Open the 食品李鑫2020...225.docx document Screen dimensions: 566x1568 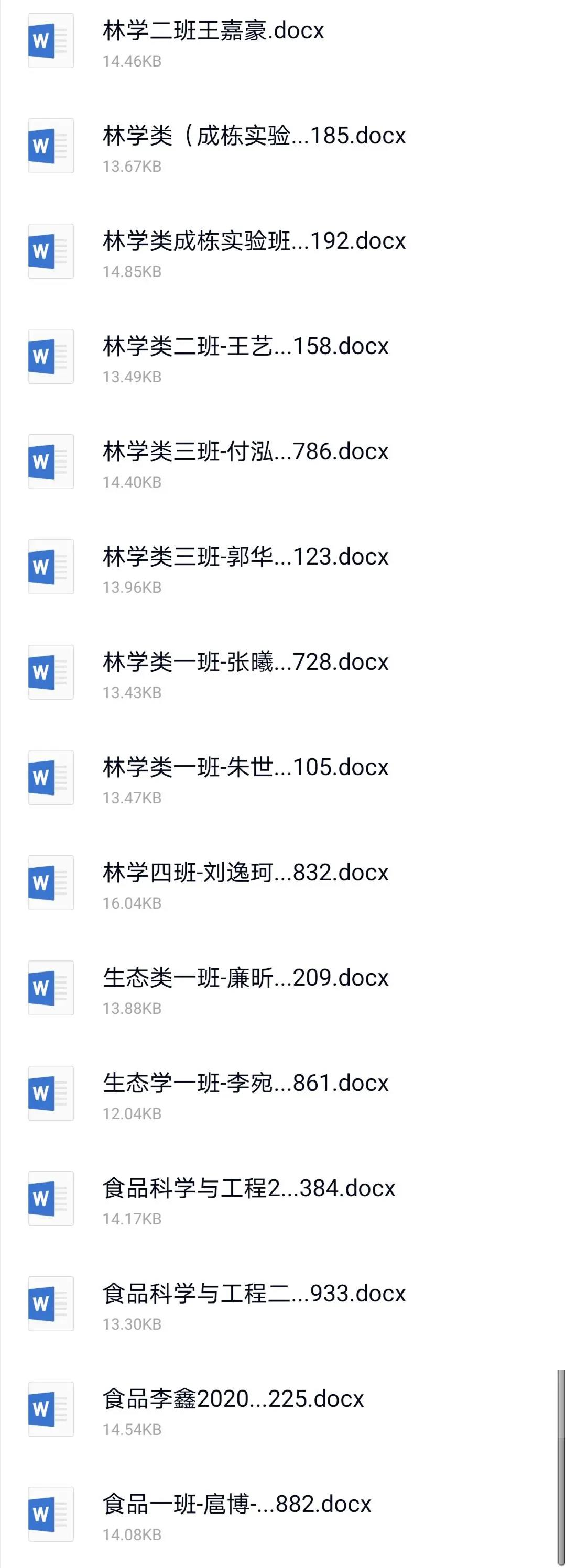(x=233, y=1400)
